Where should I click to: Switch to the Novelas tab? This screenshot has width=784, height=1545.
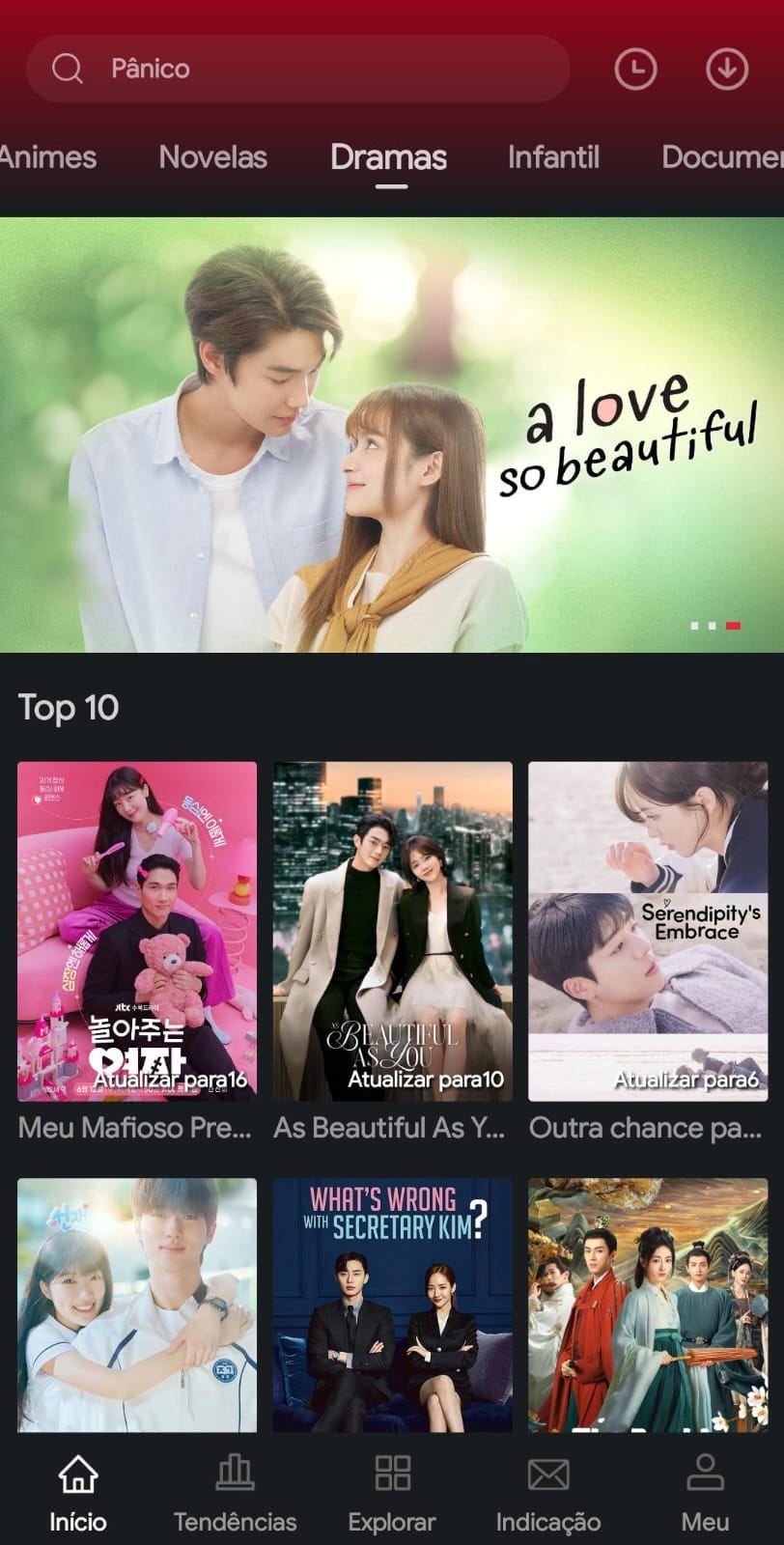coord(212,156)
